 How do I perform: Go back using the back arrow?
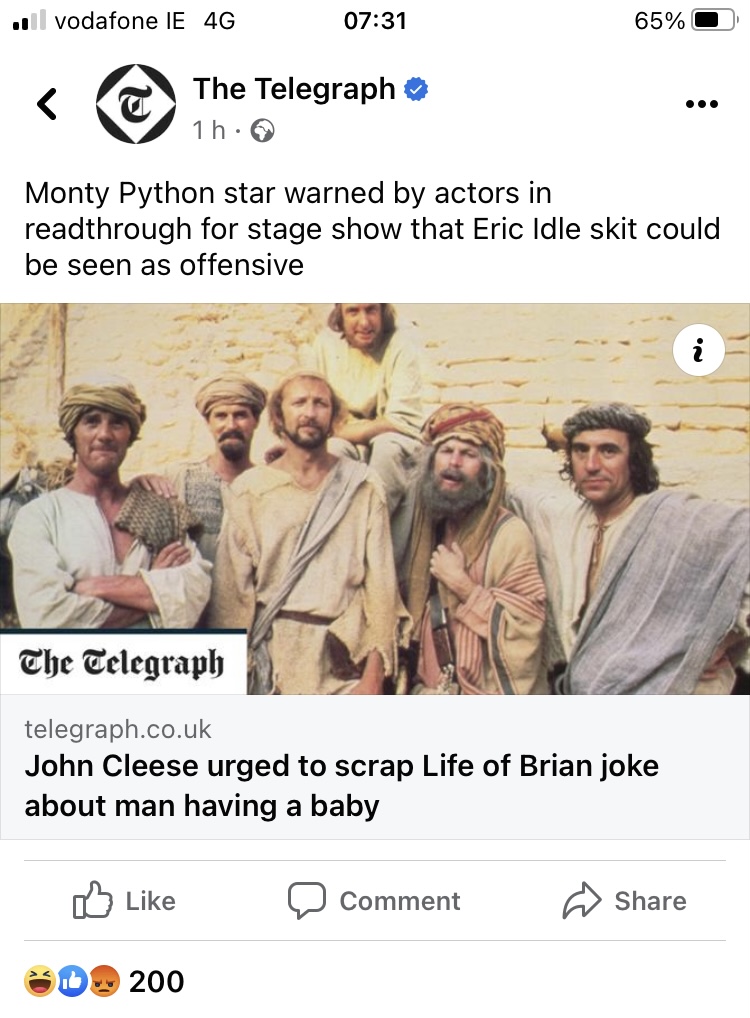click(46, 104)
